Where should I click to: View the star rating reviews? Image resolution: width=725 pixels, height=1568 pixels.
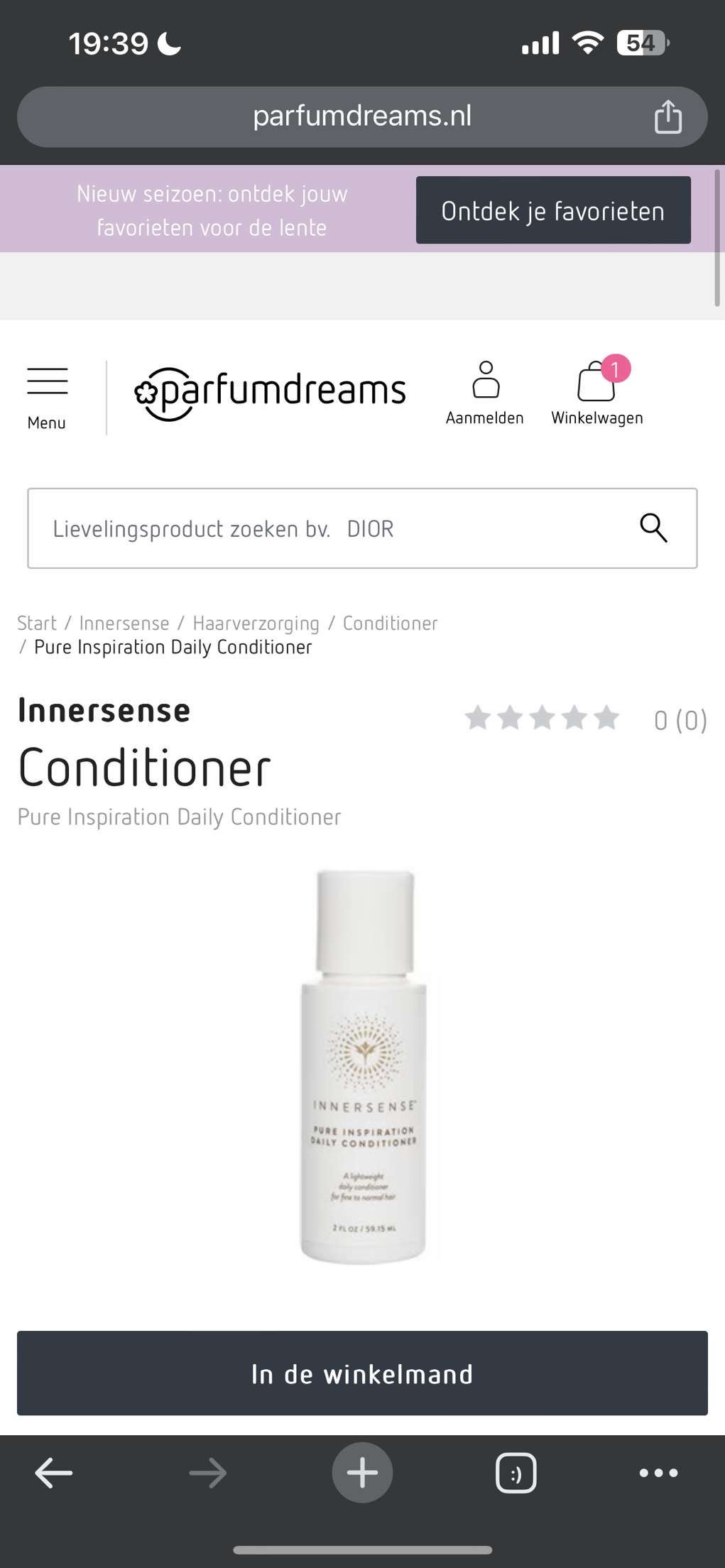pos(543,719)
